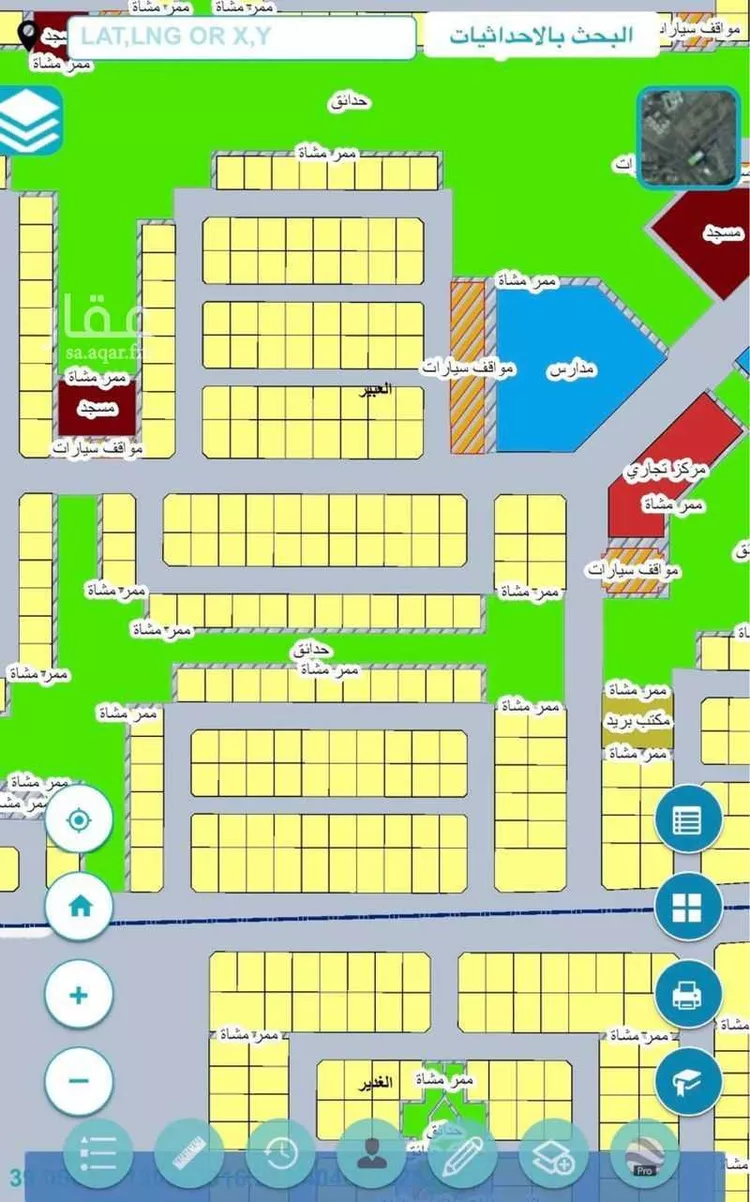Open the grid view round button

[x=688, y=906]
